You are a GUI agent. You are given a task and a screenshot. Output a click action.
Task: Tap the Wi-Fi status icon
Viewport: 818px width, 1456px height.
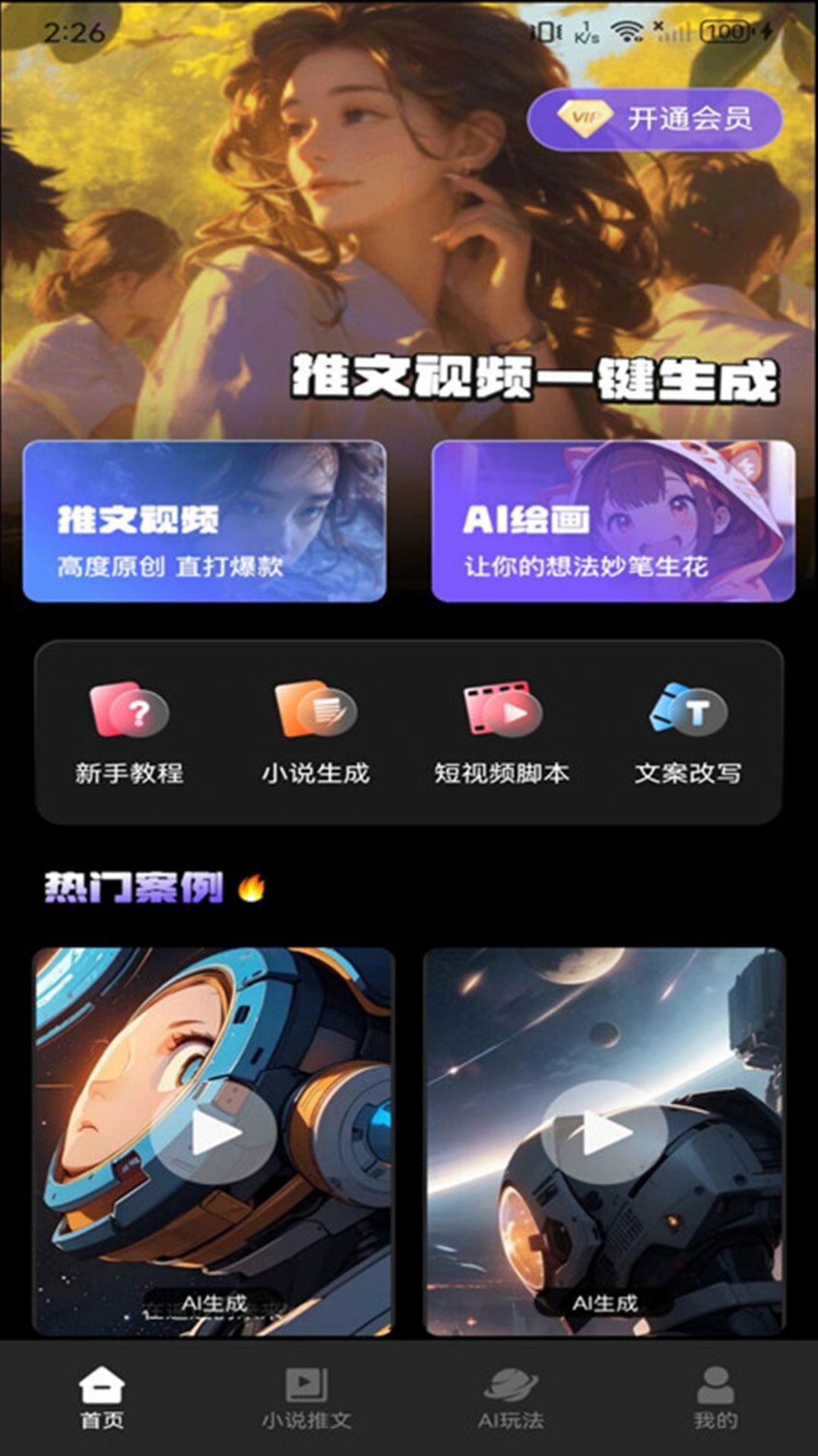click(x=628, y=30)
